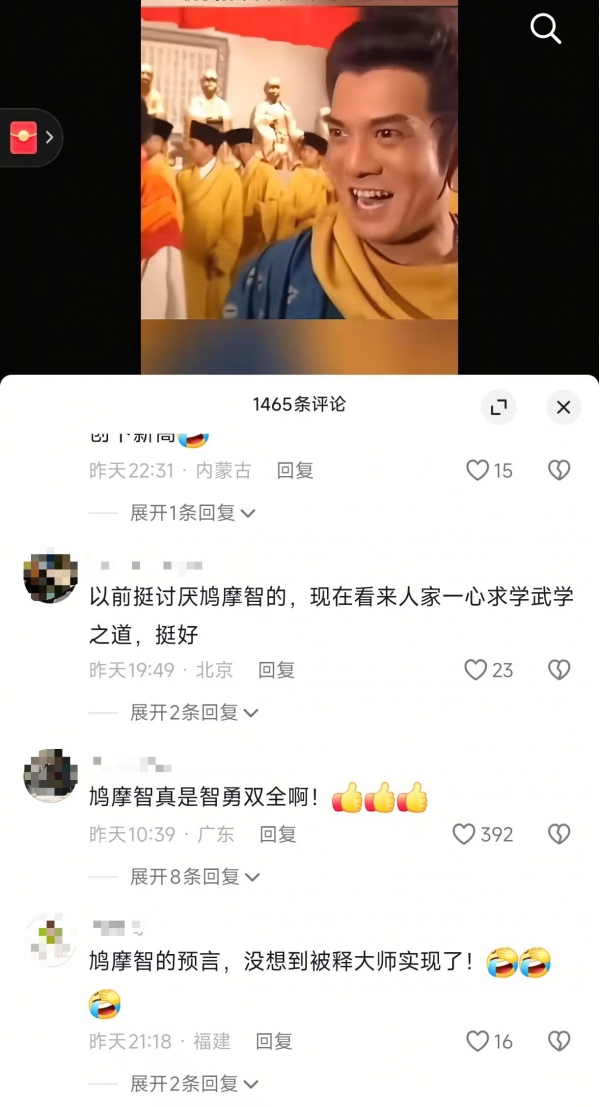Like the comment with 392 likes
The height and width of the screenshot is (1107, 600).
pos(465,834)
